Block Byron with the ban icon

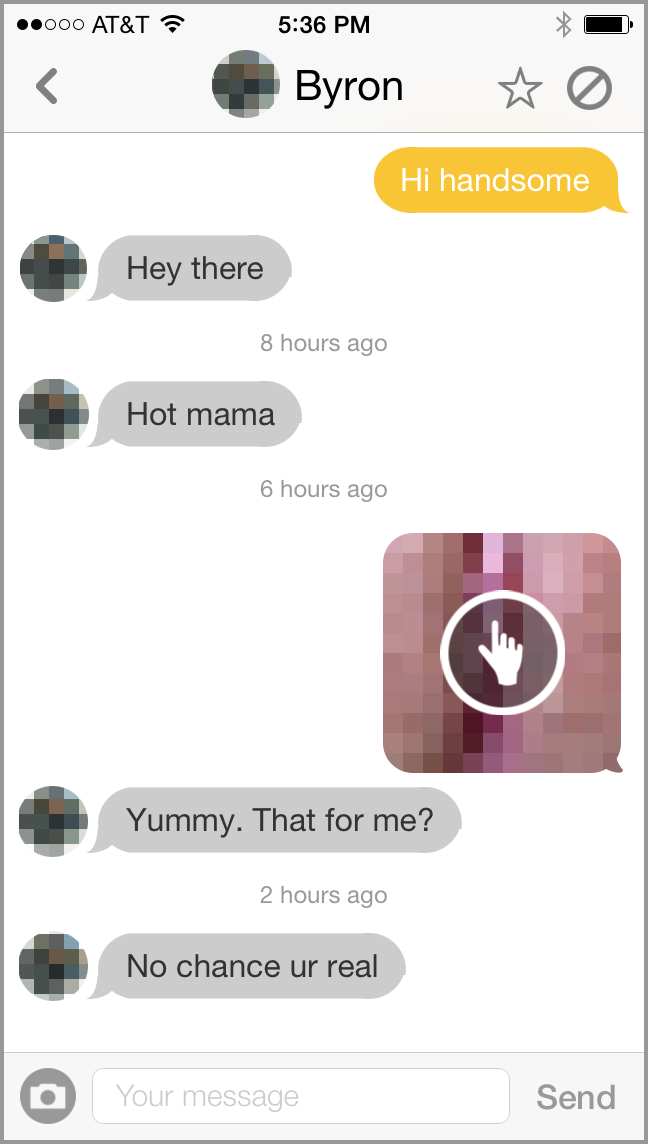coord(589,88)
